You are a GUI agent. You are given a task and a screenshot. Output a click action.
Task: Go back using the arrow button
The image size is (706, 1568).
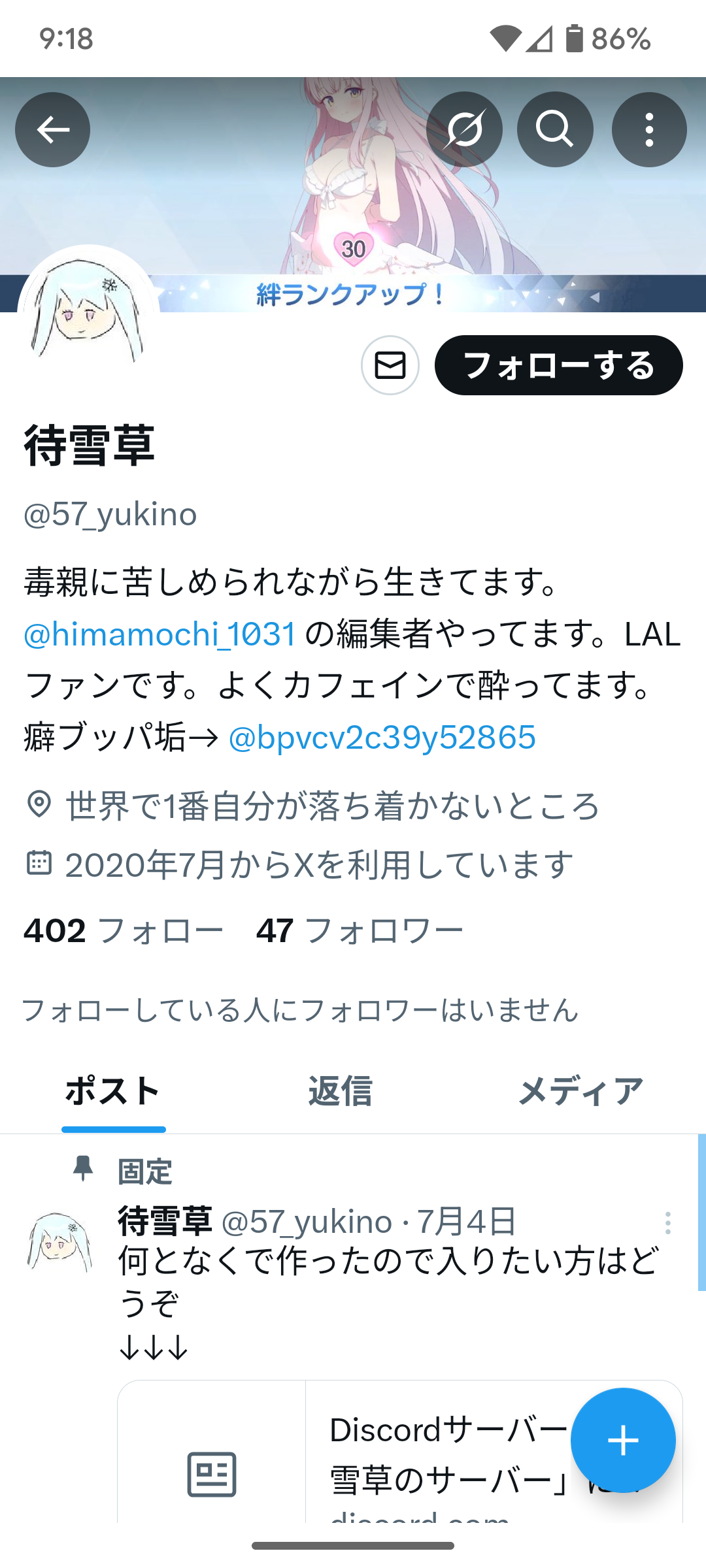tap(53, 129)
